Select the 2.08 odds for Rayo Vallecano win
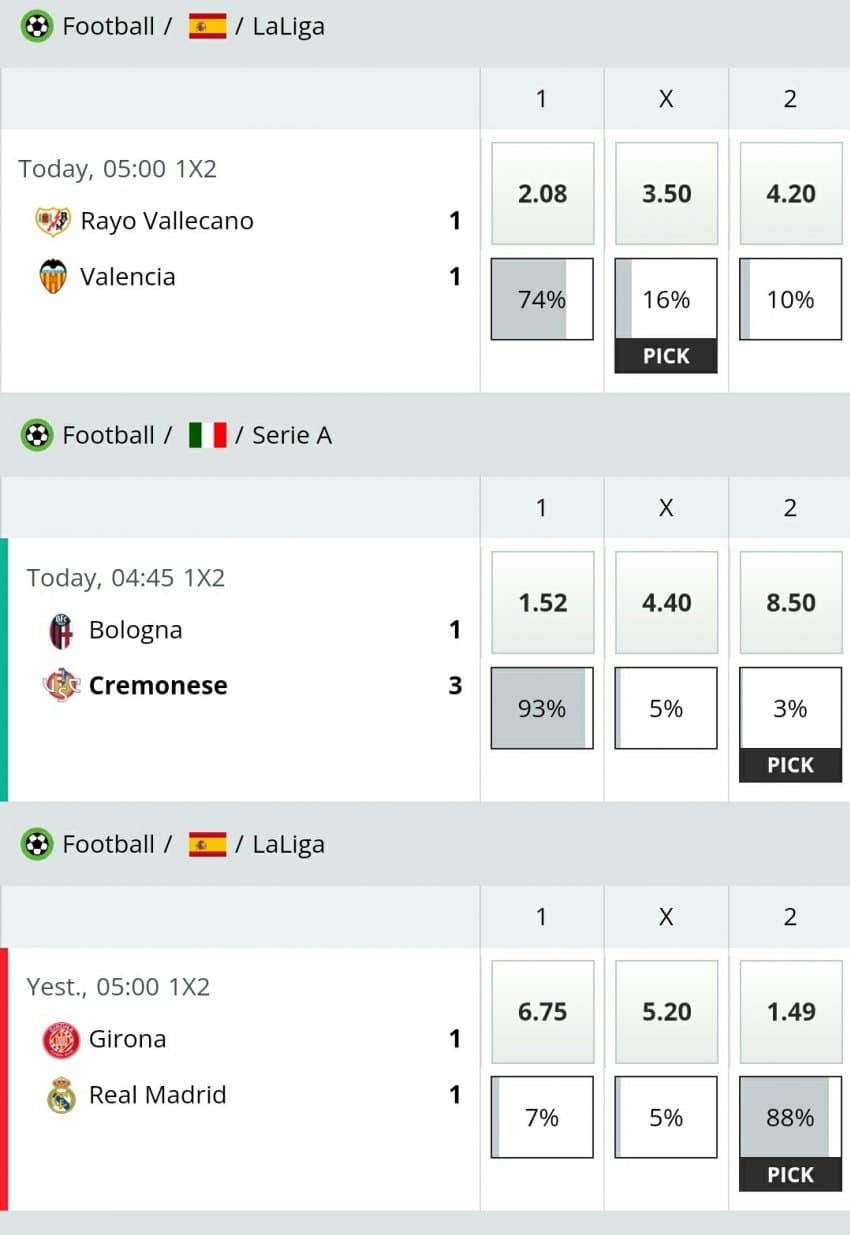850x1235 pixels. (x=542, y=194)
